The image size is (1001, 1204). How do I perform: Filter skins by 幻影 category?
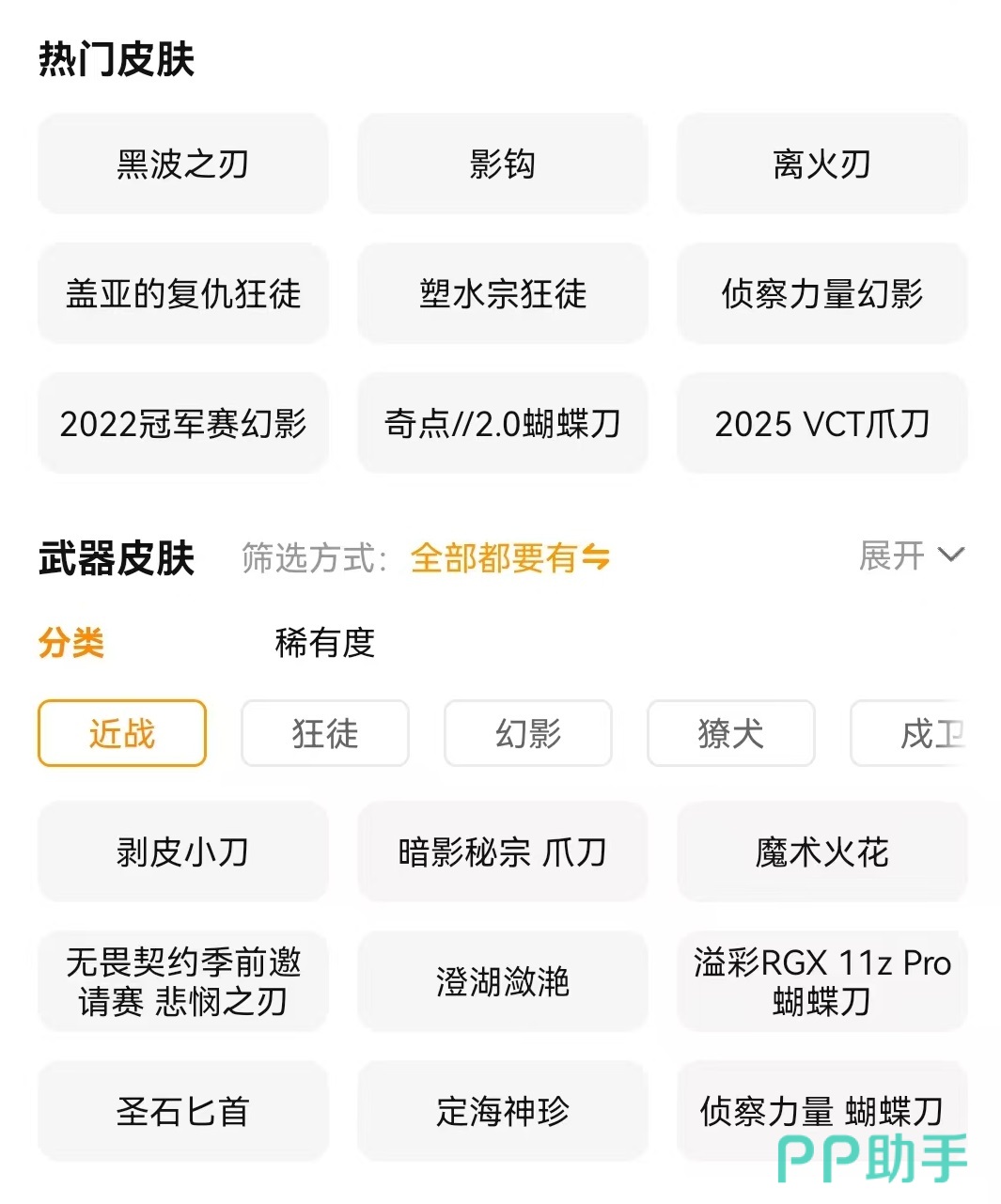click(x=527, y=734)
